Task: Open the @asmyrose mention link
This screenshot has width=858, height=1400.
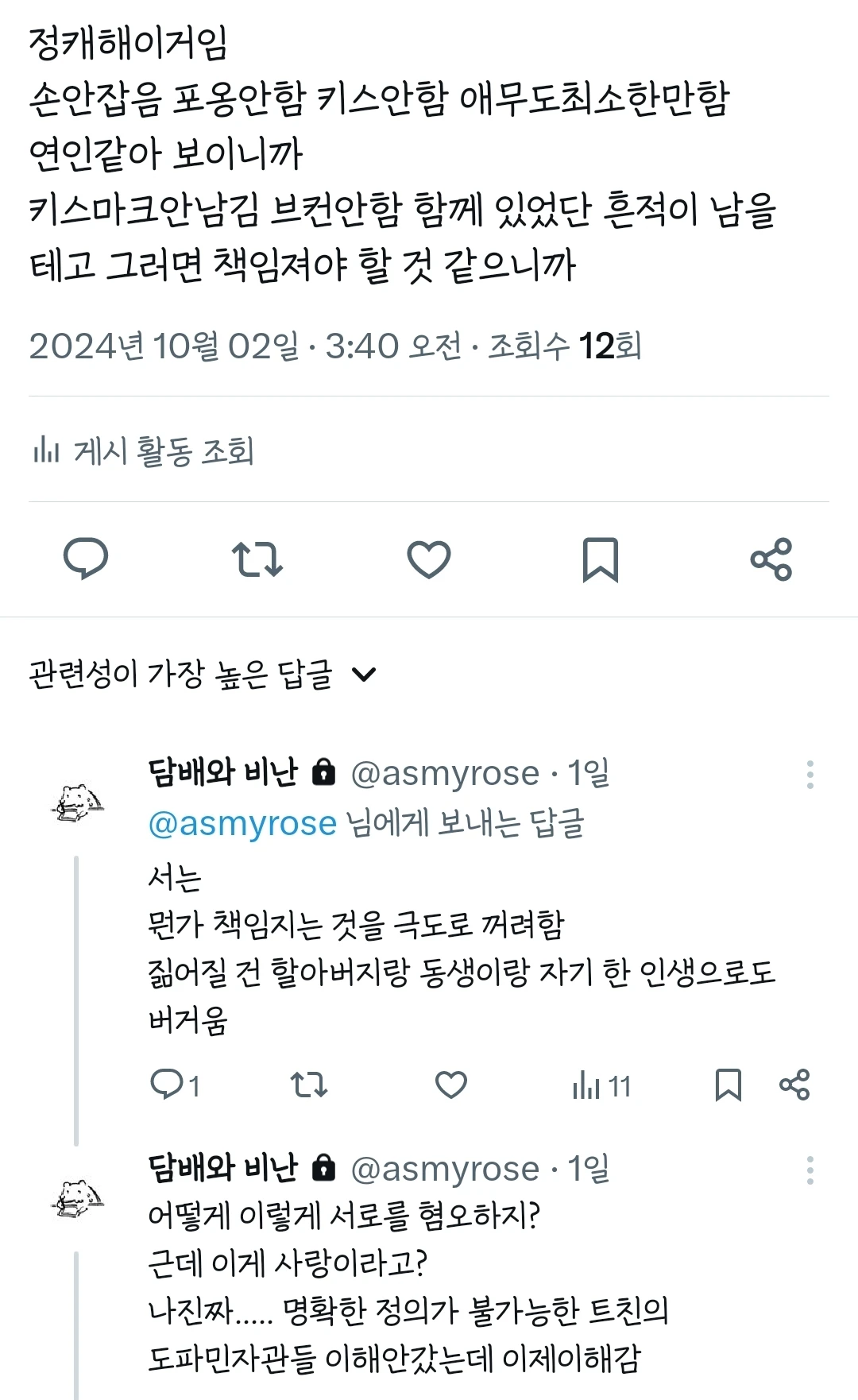Action: click(242, 823)
